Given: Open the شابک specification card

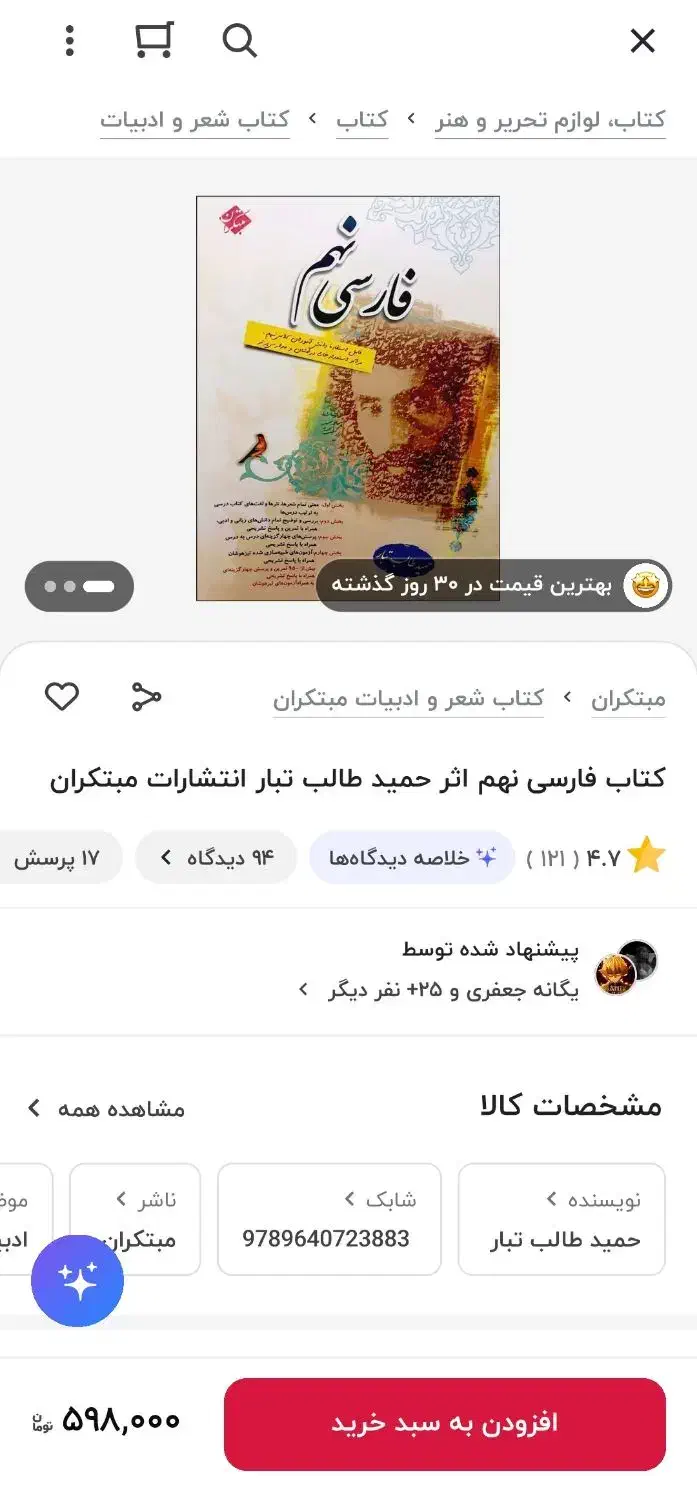Looking at the screenshot, I should click(x=329, y=1219).
